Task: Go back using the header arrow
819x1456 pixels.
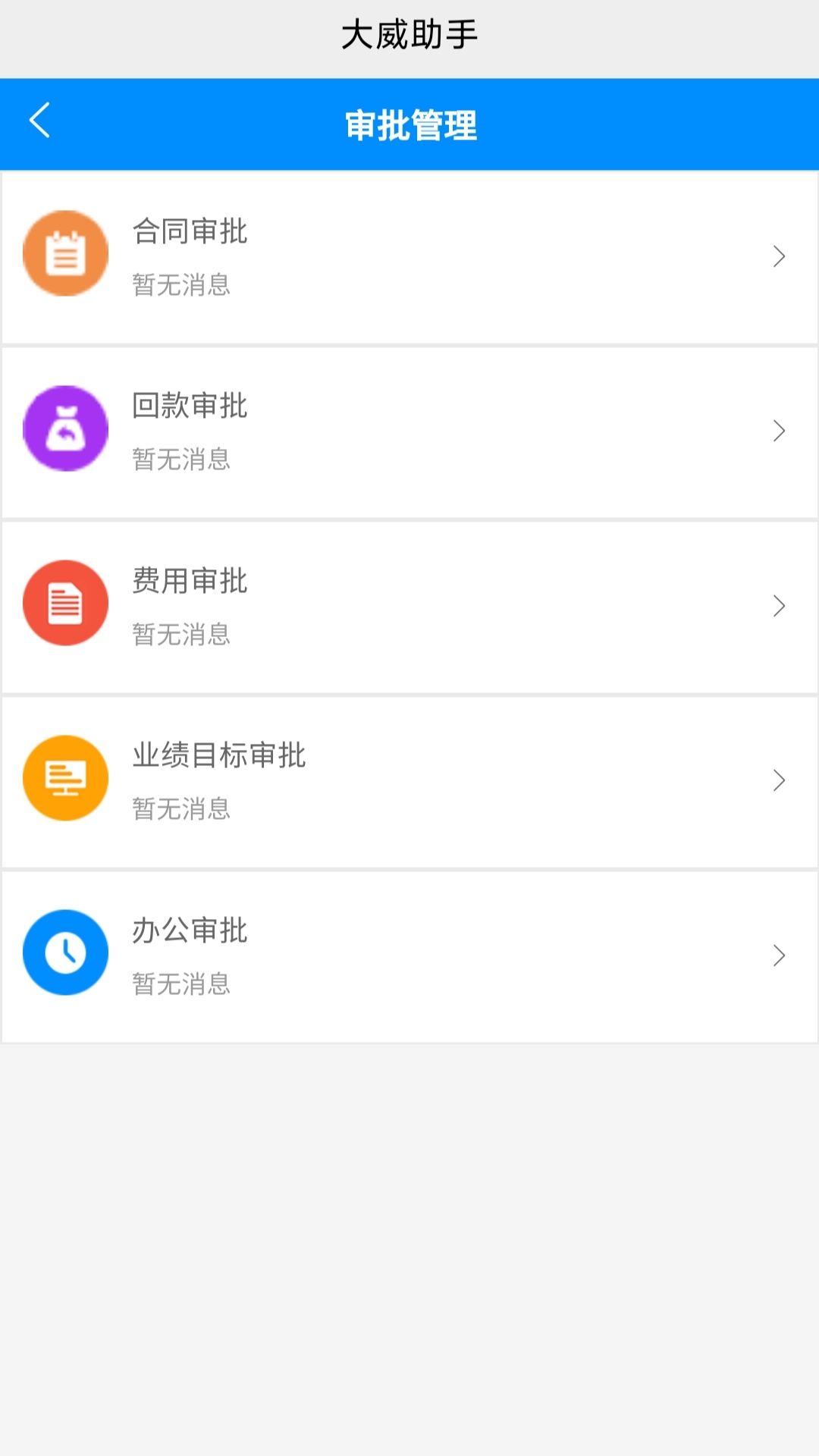Action: (39, 121)
